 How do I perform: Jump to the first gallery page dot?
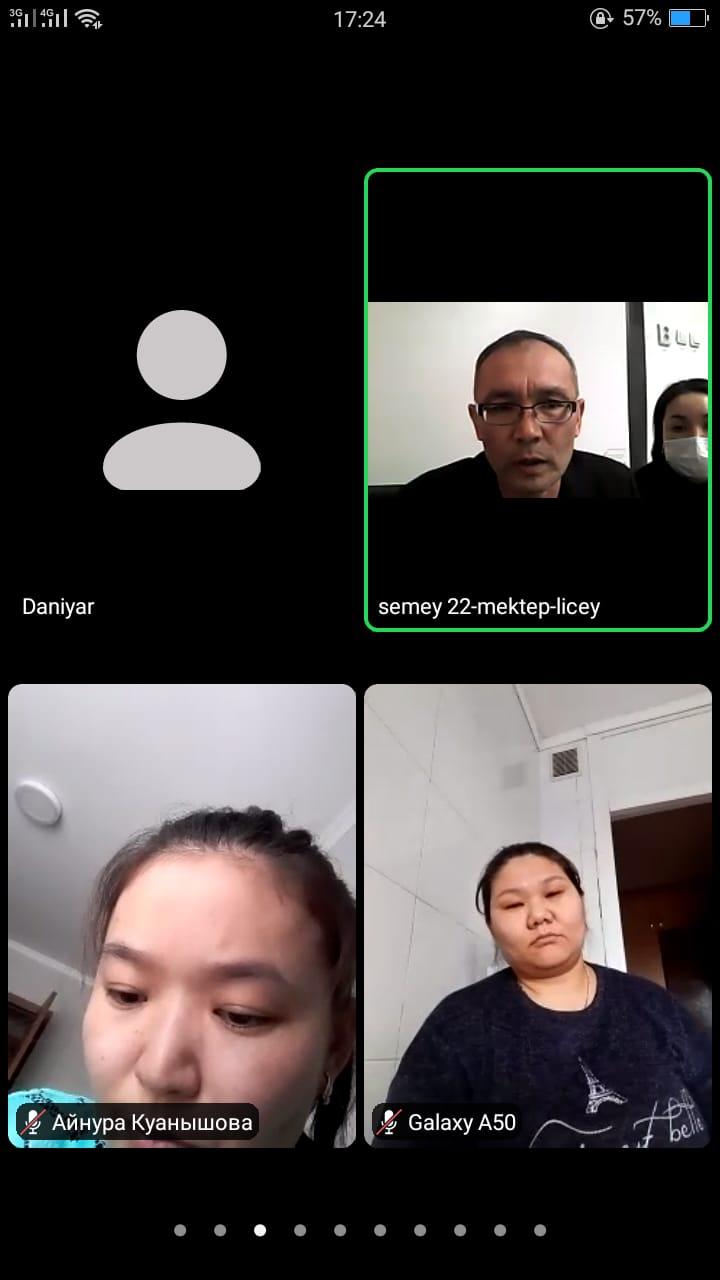click(x=180, y=1230)
